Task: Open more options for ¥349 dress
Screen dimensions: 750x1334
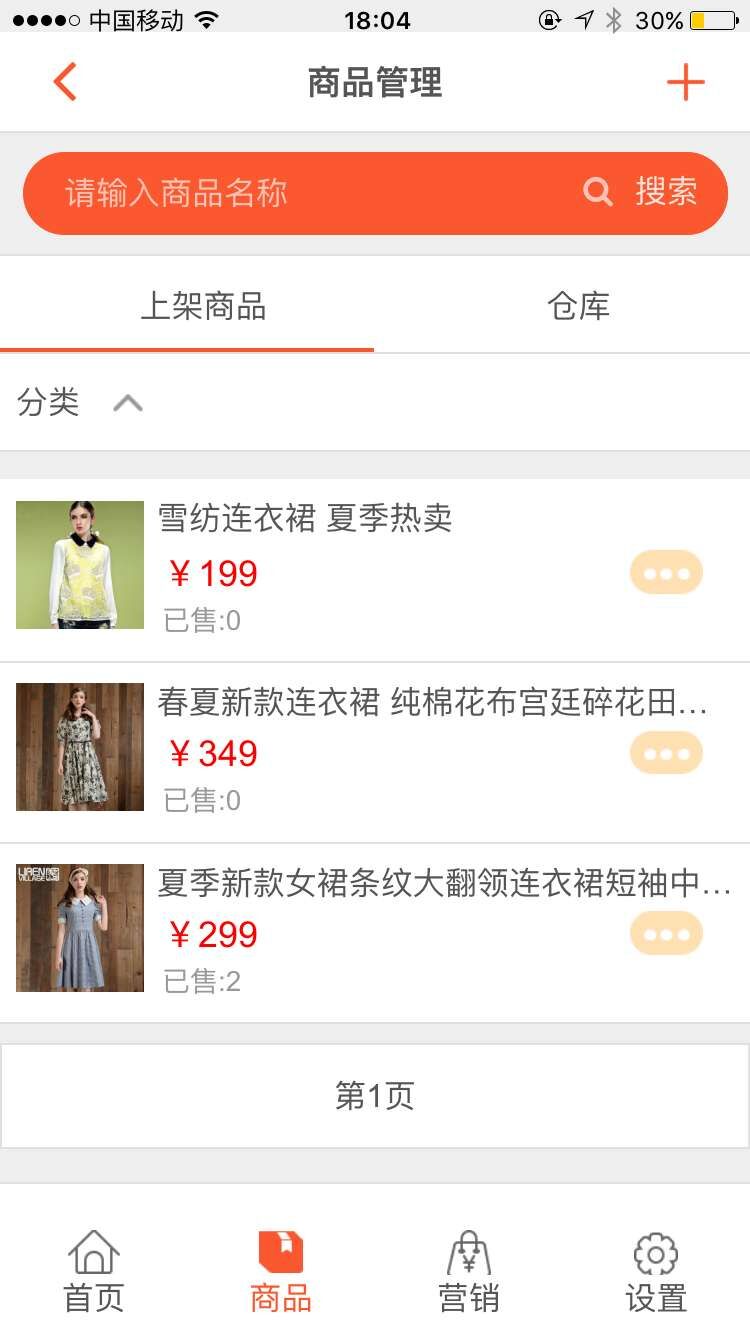Action: (x=666, y=753)
